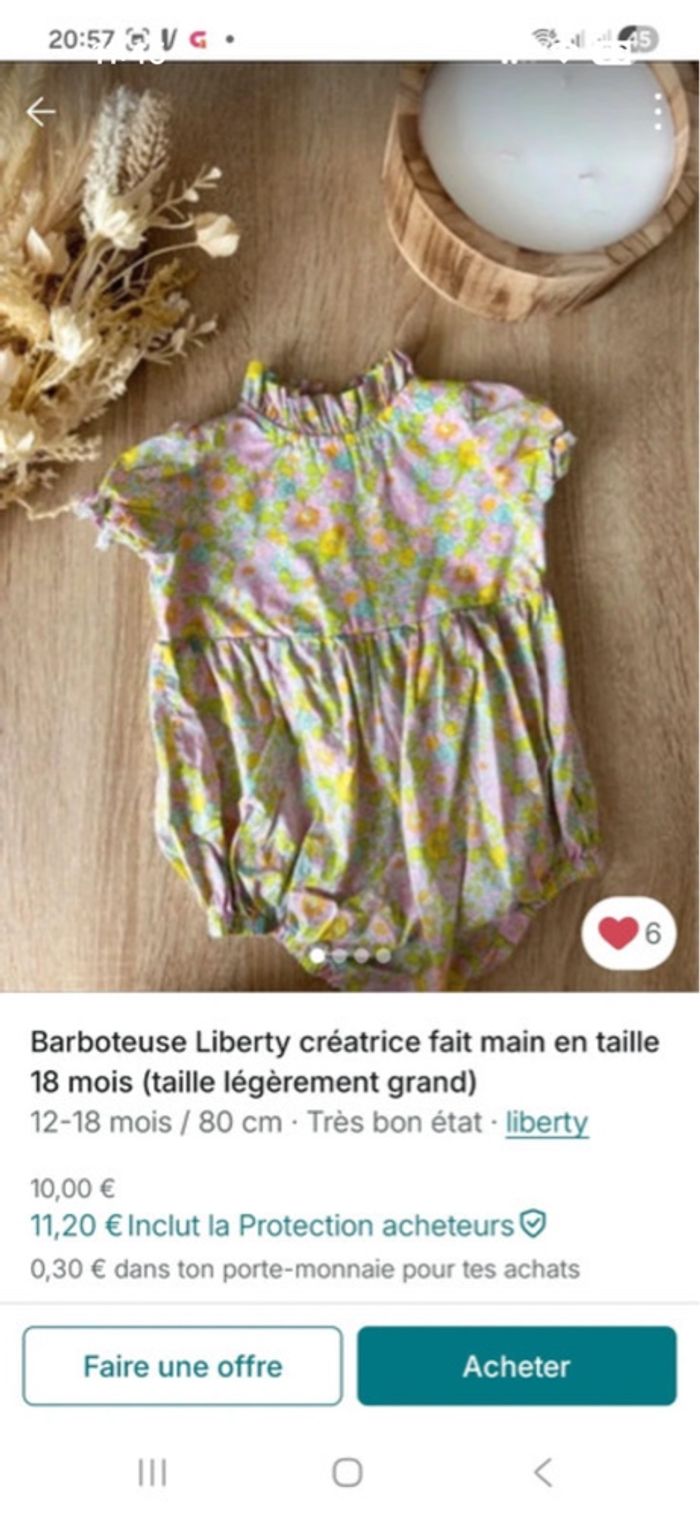Go back using the top arrow

[x=40, y=112]
